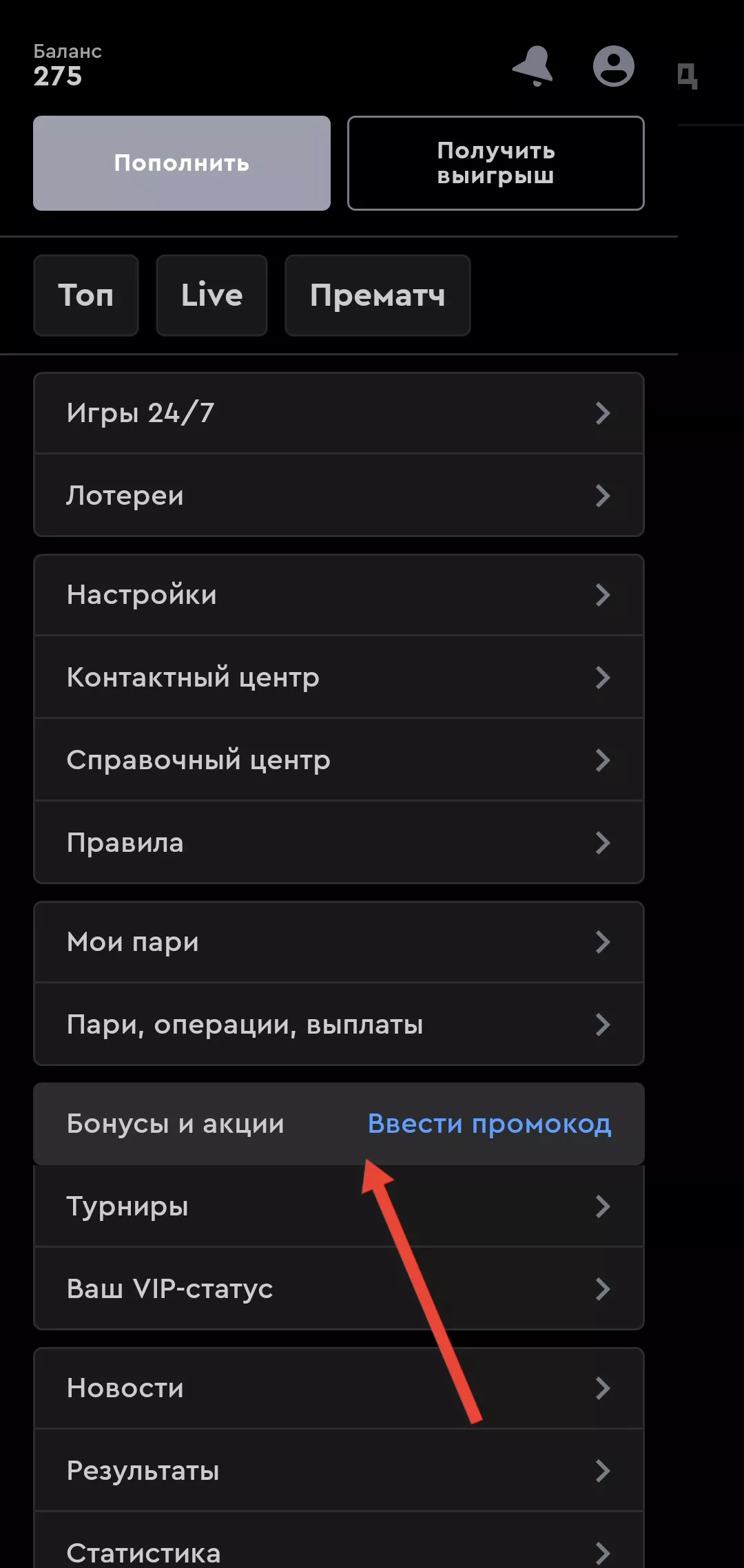Open the Правила row

coord(338,843)
